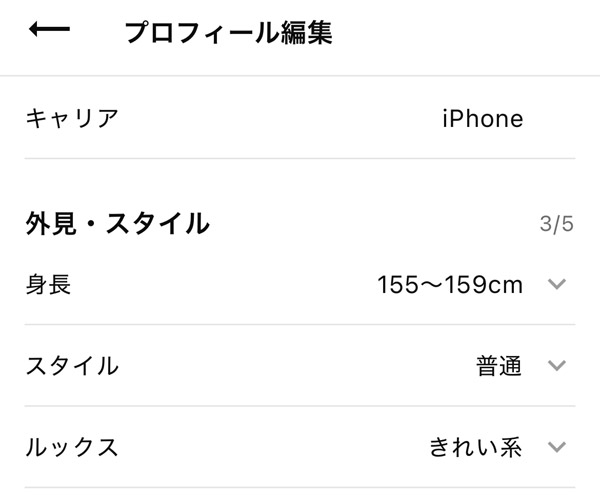Change the スタイル selection

click(x=557, y=366)
